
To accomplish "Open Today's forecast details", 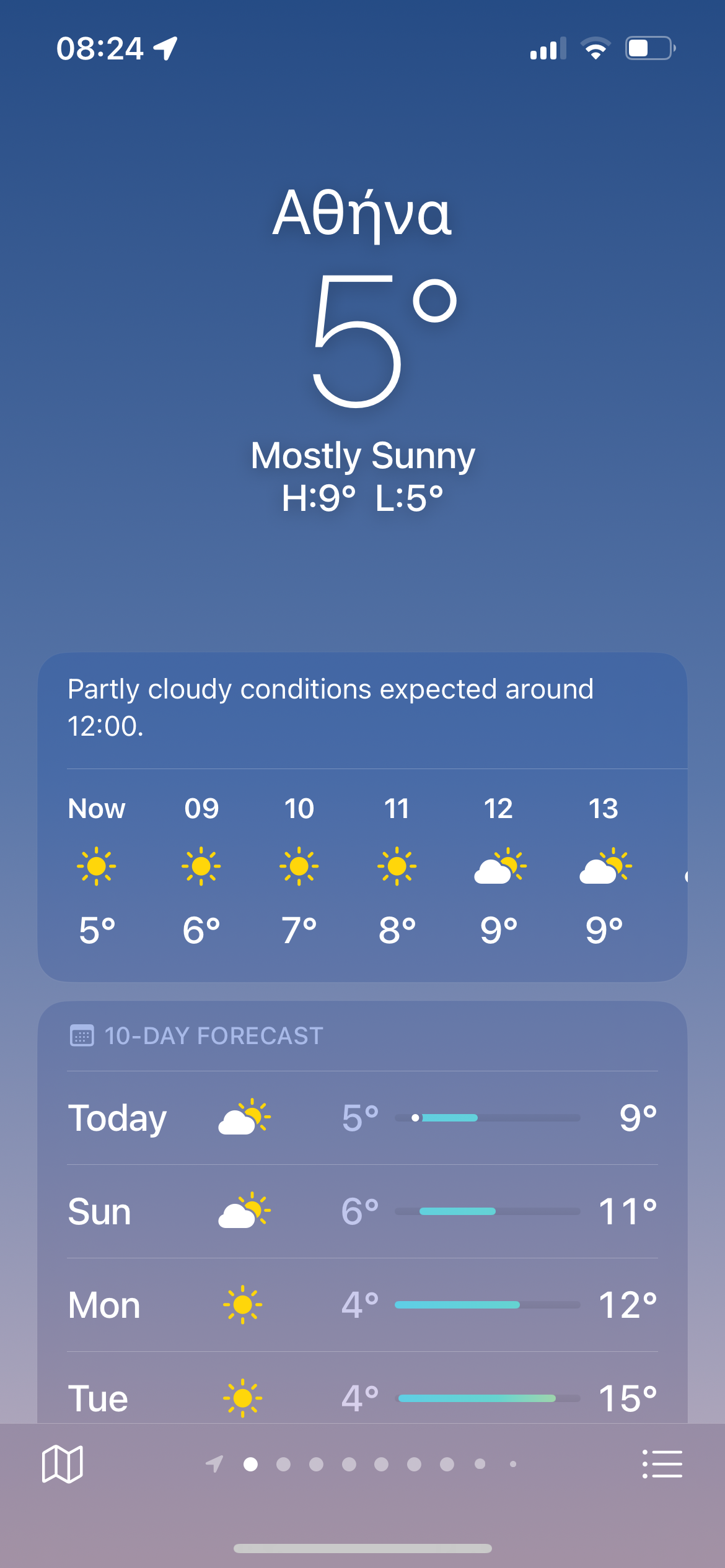I will click(362, 1118).
